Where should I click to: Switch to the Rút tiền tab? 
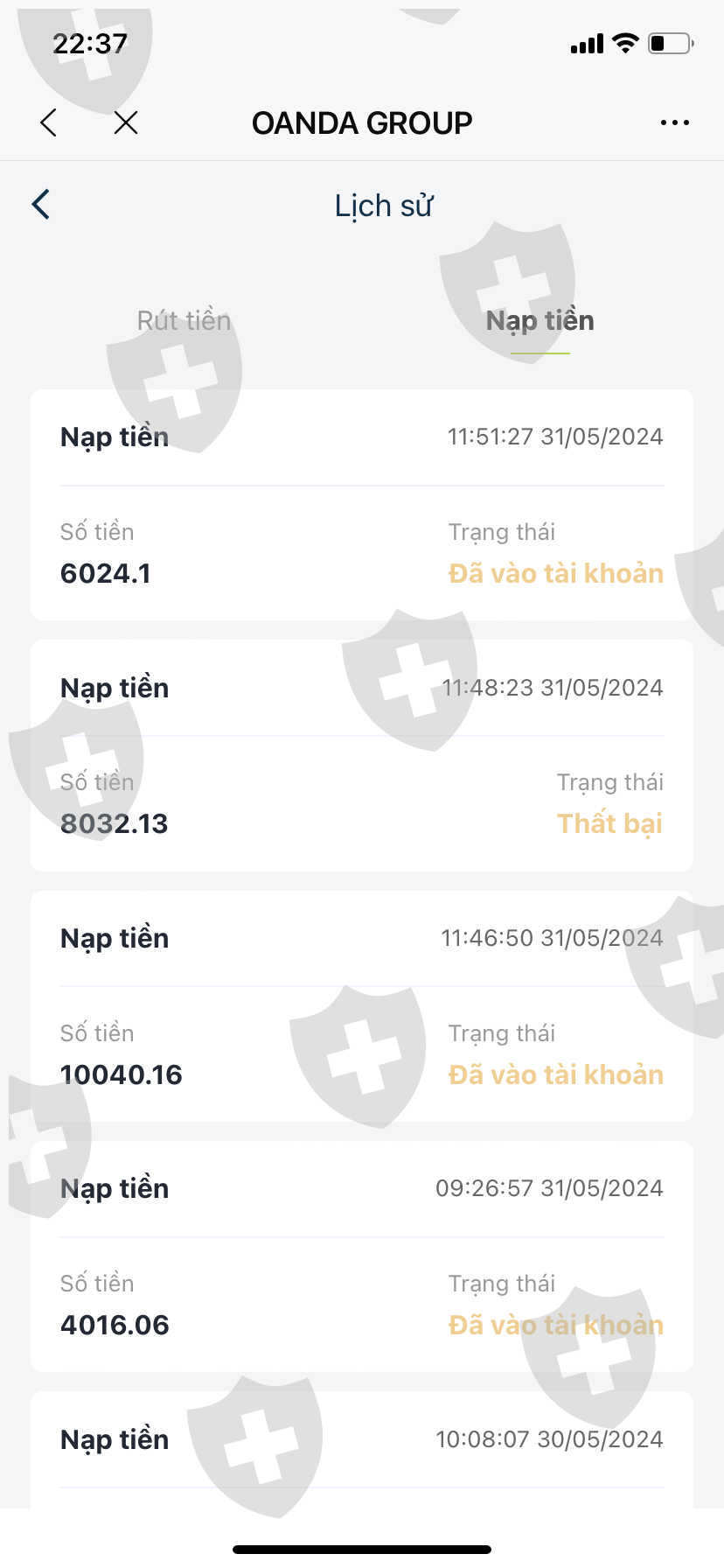pos(184,321)
